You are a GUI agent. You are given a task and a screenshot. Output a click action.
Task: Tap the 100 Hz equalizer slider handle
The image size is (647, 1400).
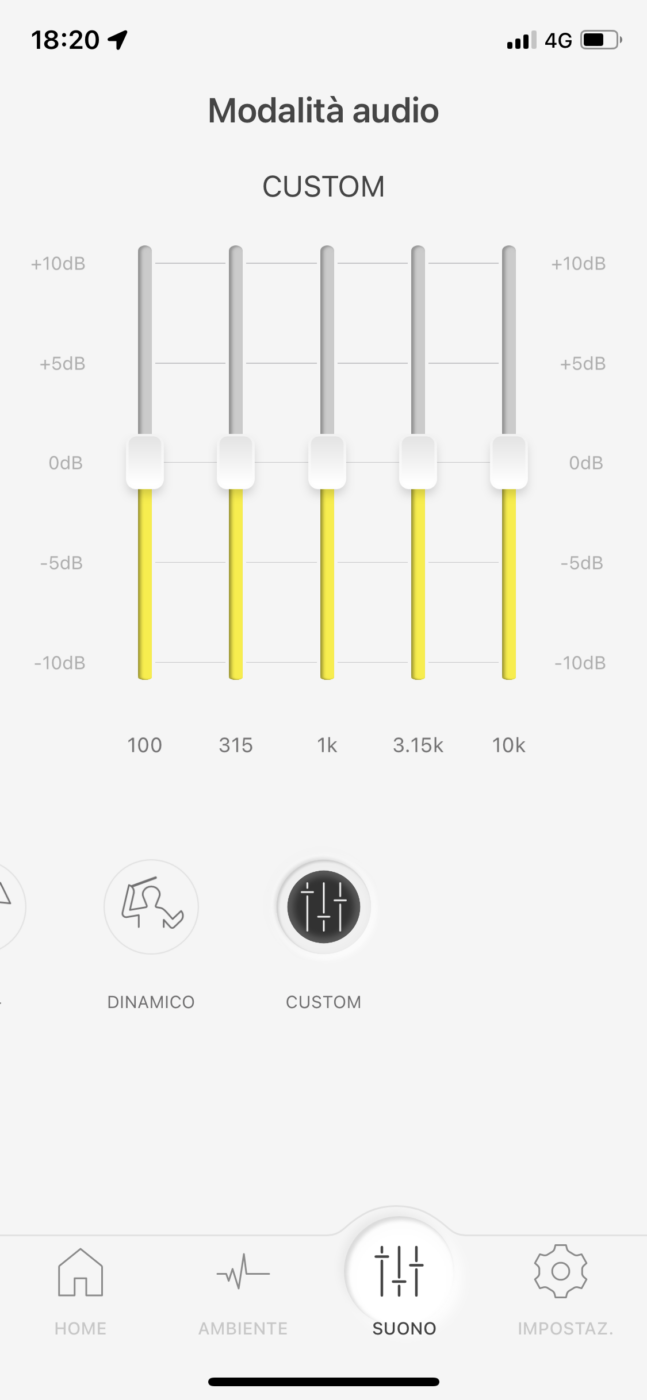(x=145, y=462)
